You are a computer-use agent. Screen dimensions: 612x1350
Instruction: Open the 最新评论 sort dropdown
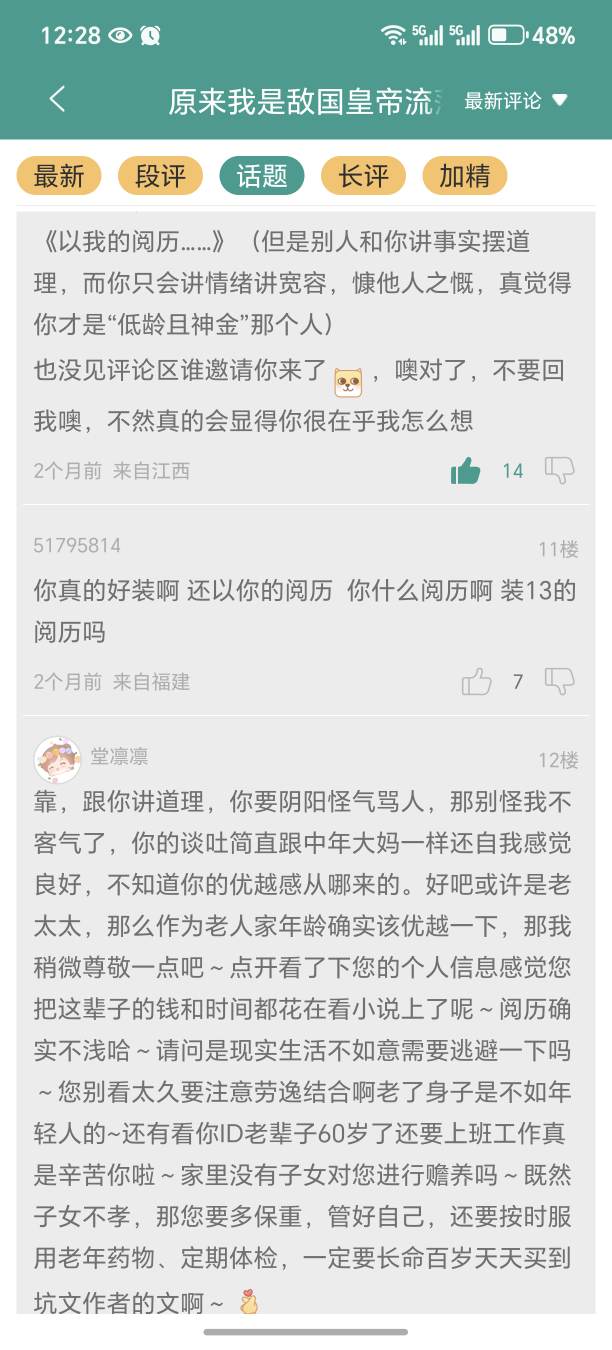click(x=516, y=101)
